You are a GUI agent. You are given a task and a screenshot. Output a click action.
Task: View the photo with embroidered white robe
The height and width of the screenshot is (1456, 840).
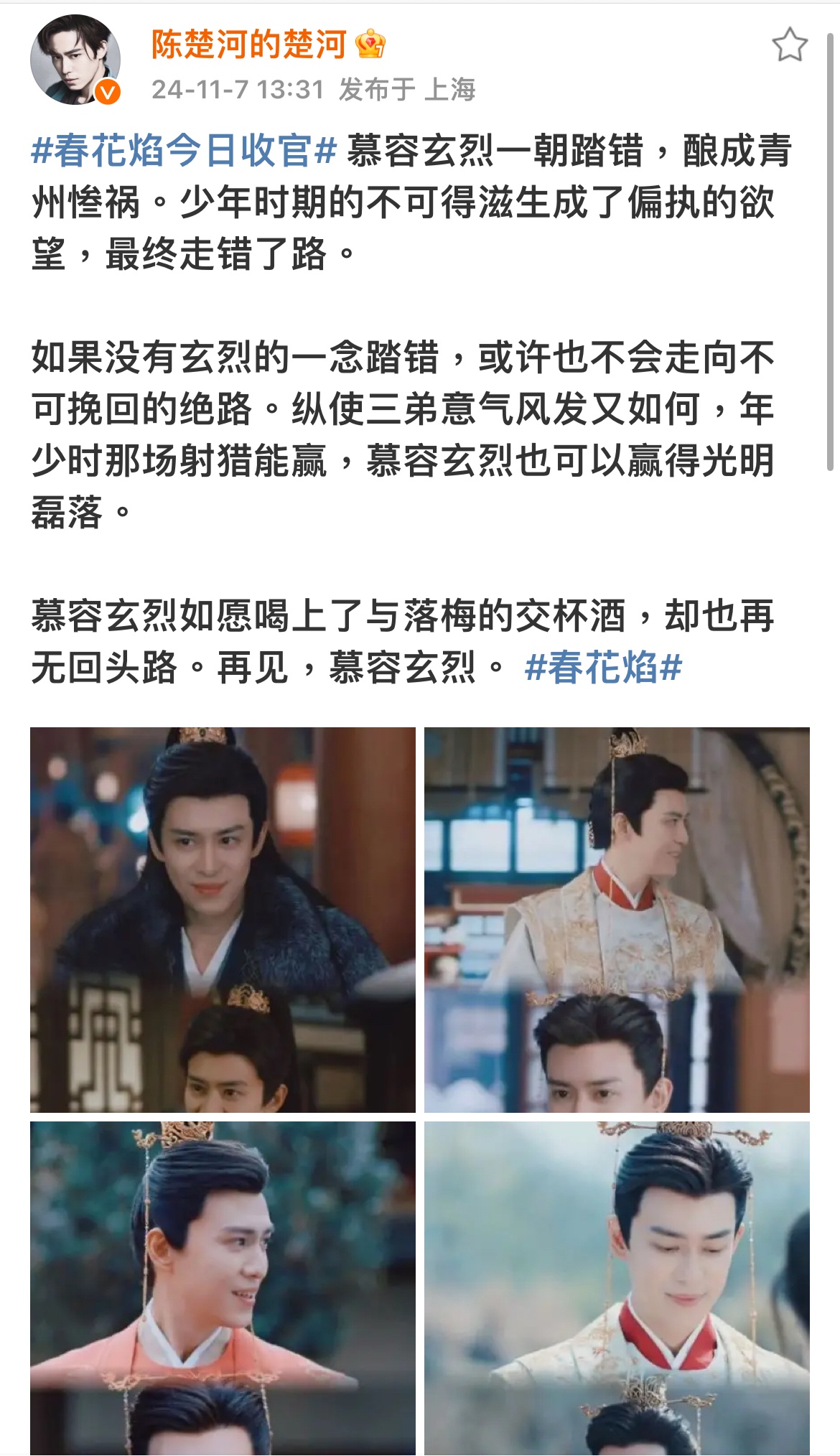(x=617, y=920)
